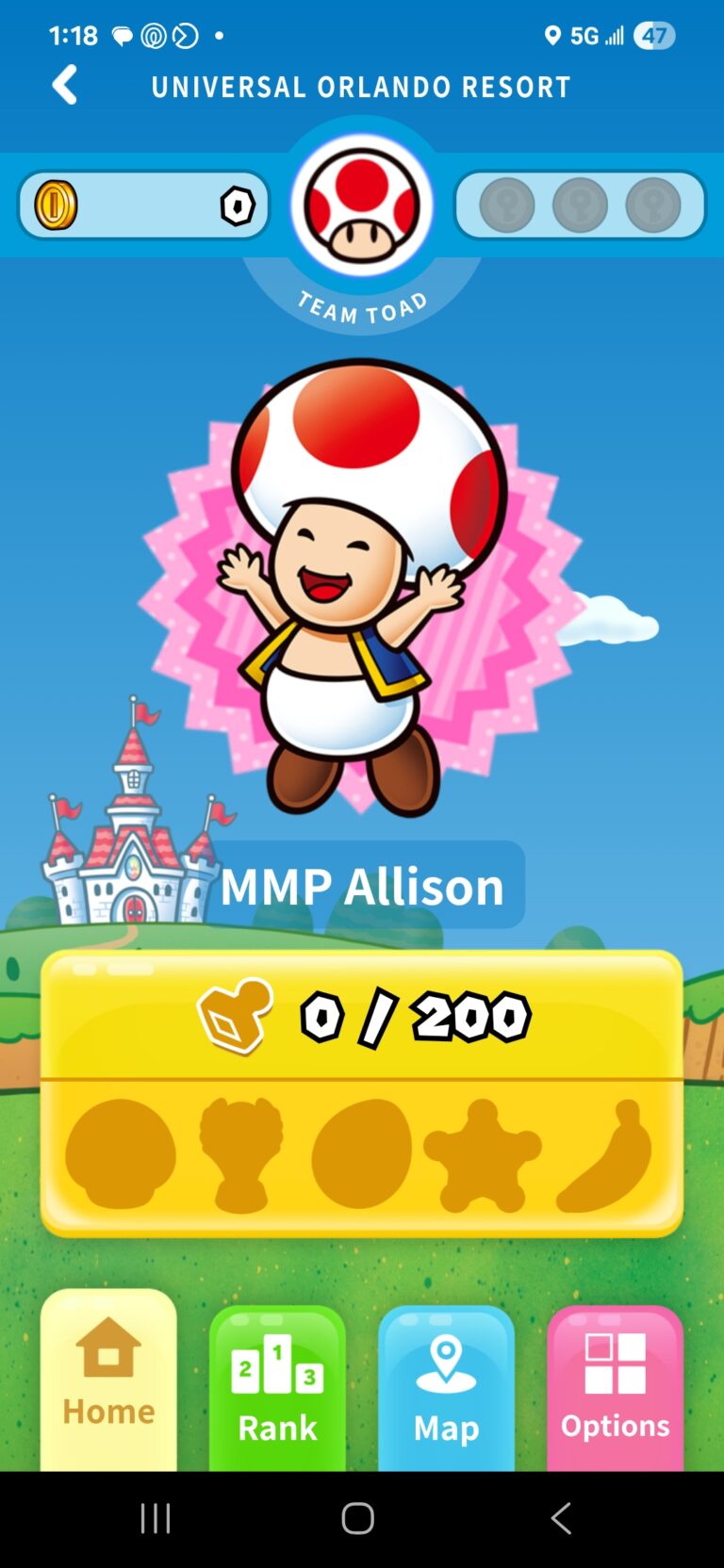Open the Map tab
724x1568 pixels.
pyautogui.click(x=446, y=1388)
